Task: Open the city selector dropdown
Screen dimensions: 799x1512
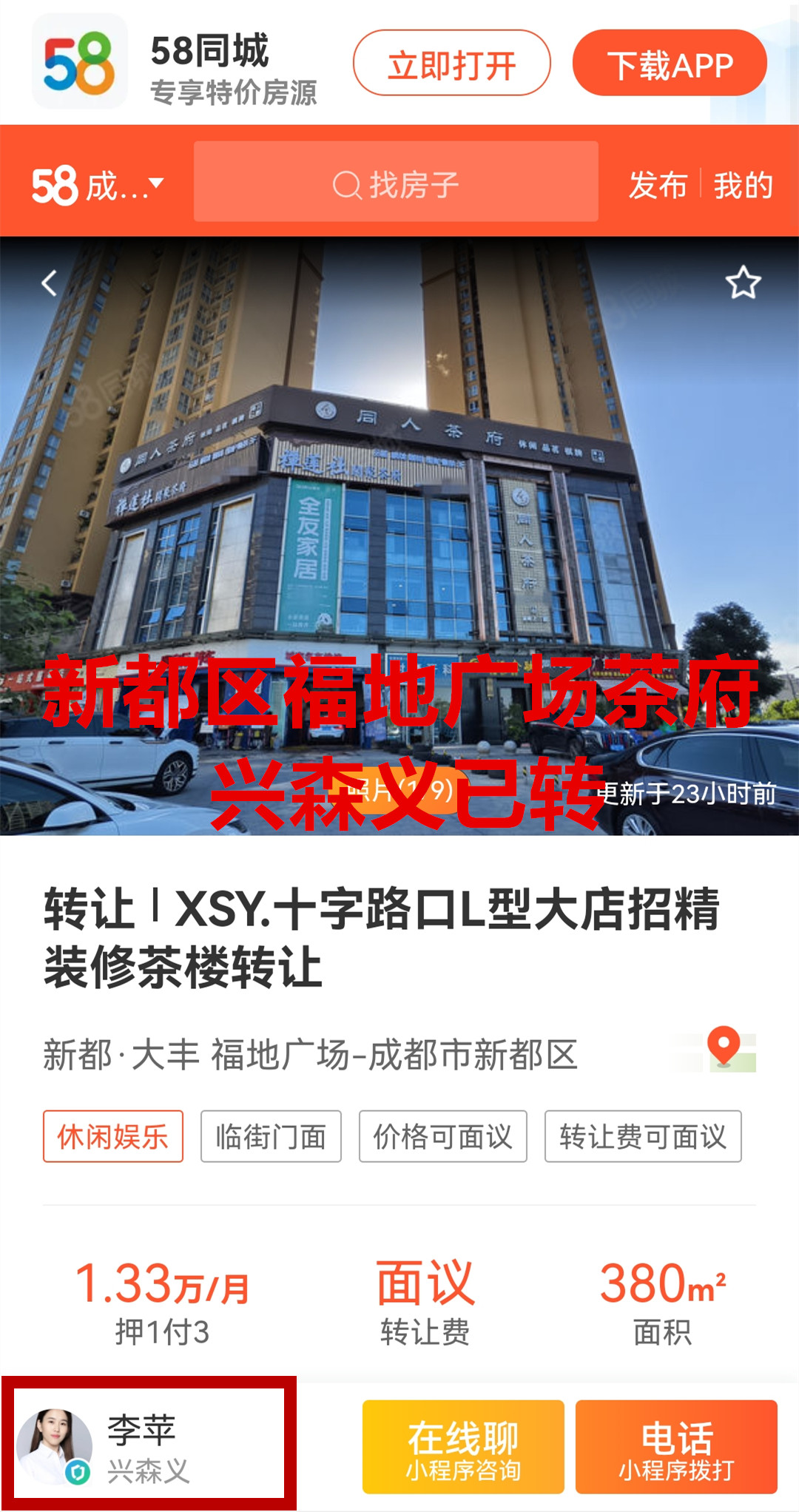Action: [x=98, y=185]
